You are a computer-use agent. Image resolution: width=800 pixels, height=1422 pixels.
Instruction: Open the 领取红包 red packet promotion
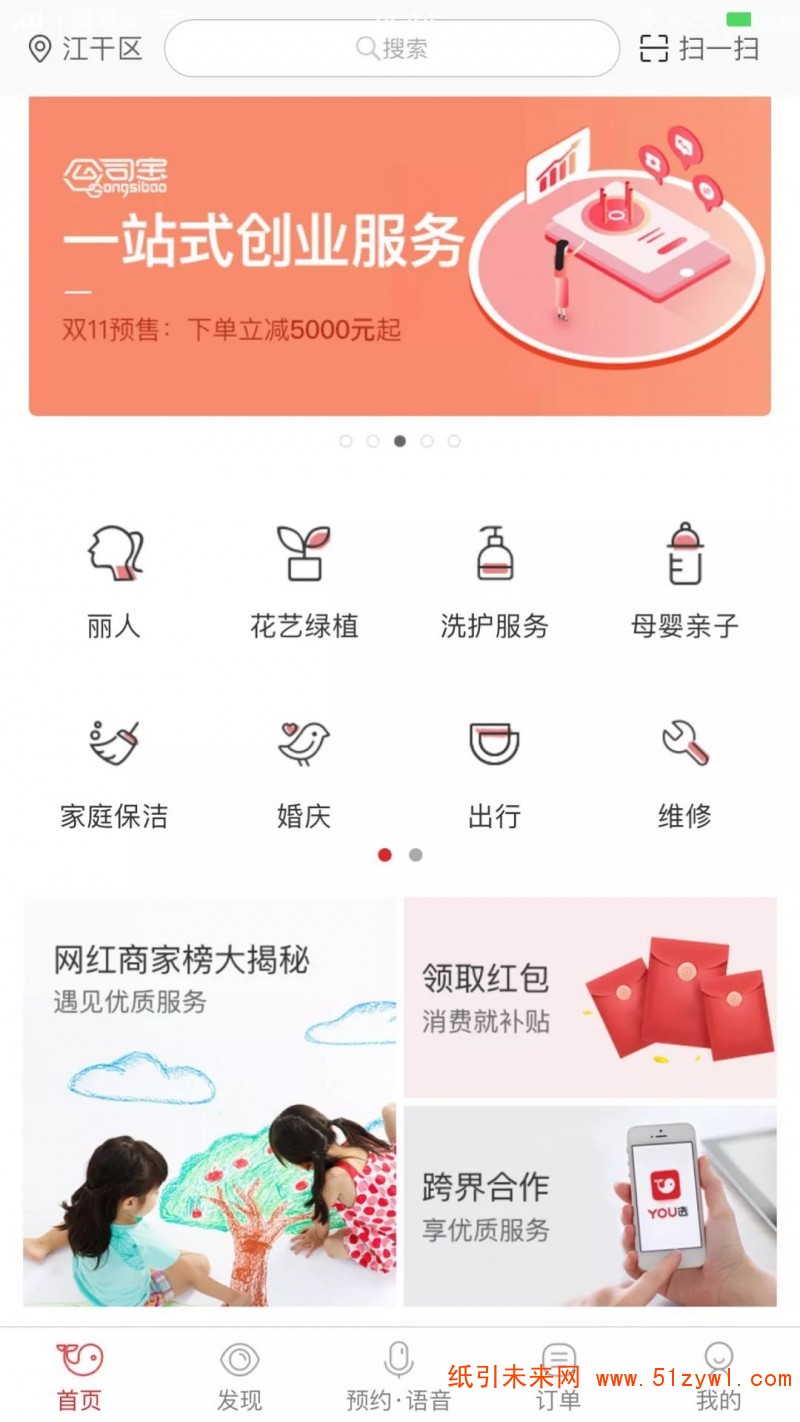coord(592,993)
